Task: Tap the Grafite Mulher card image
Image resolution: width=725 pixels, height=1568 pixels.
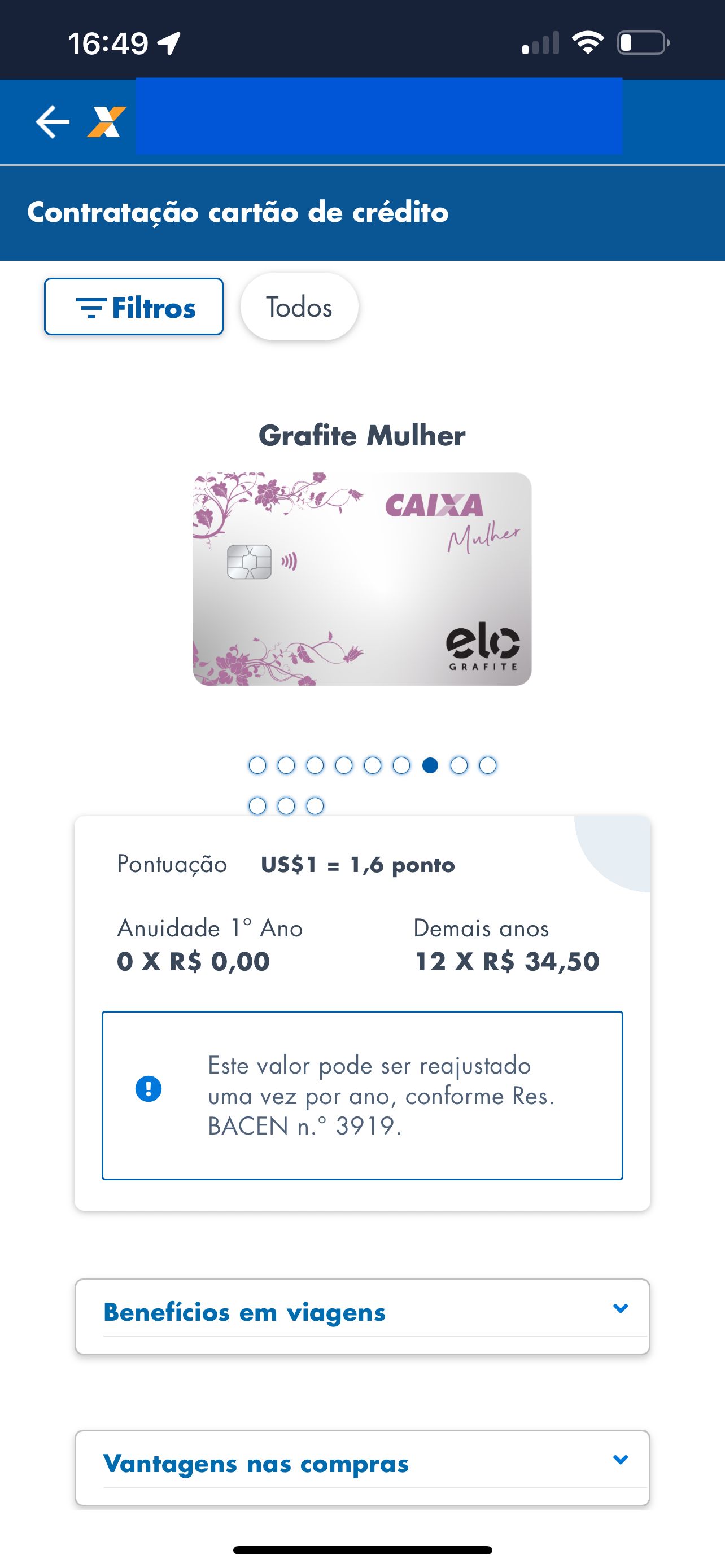Action: pyautogui.click(x=362, y=579)
